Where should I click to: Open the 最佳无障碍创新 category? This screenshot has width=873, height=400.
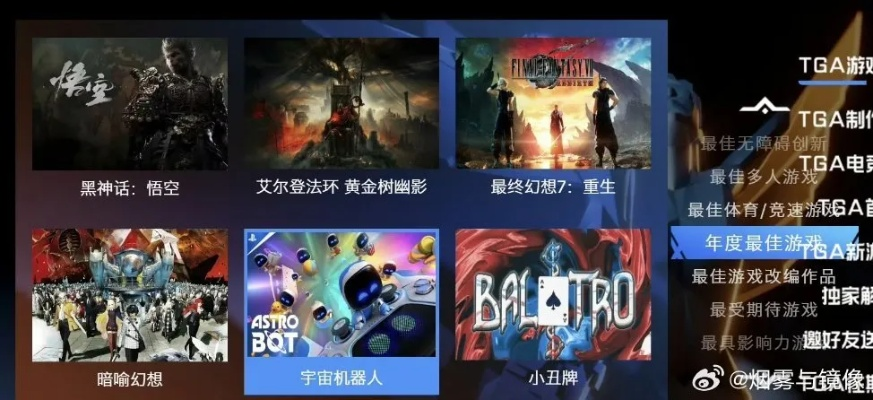click(x=763, y=144)
